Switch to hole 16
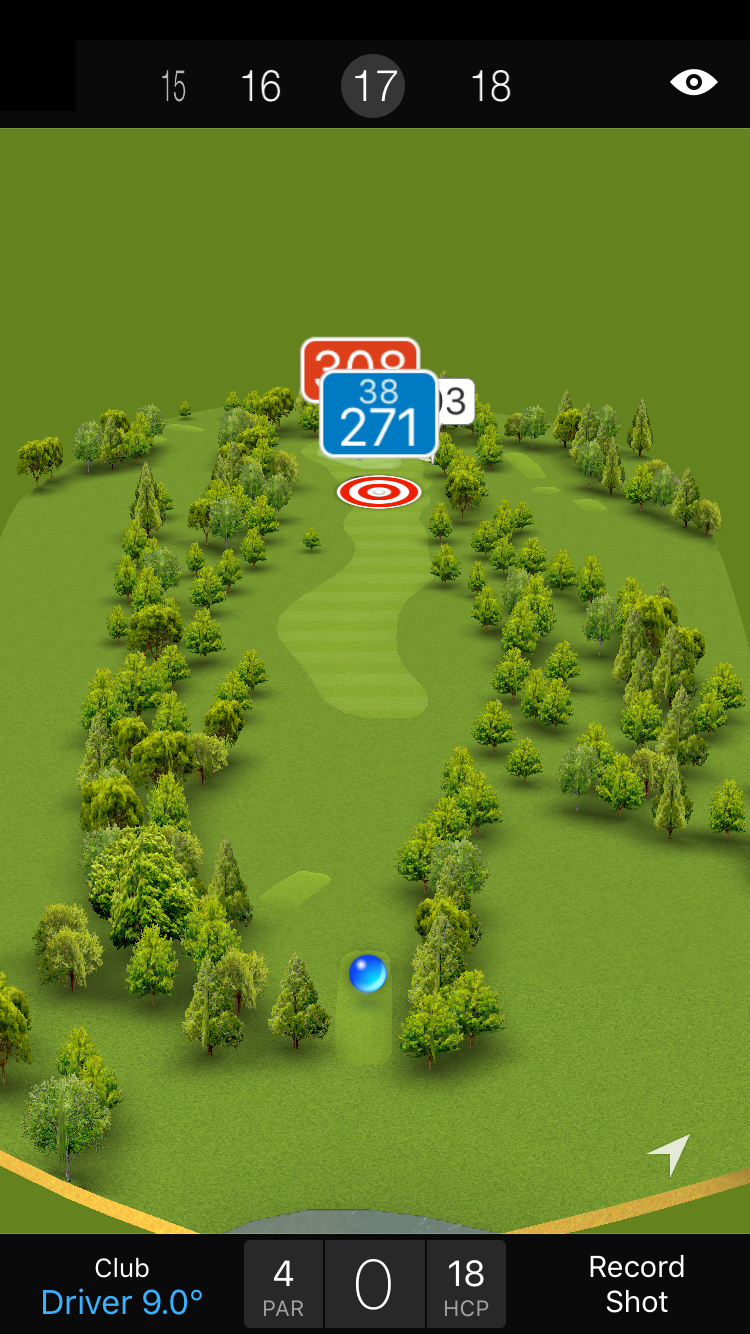The width and height of the screenshot is (750, 1334). click(x=261, y=87)
